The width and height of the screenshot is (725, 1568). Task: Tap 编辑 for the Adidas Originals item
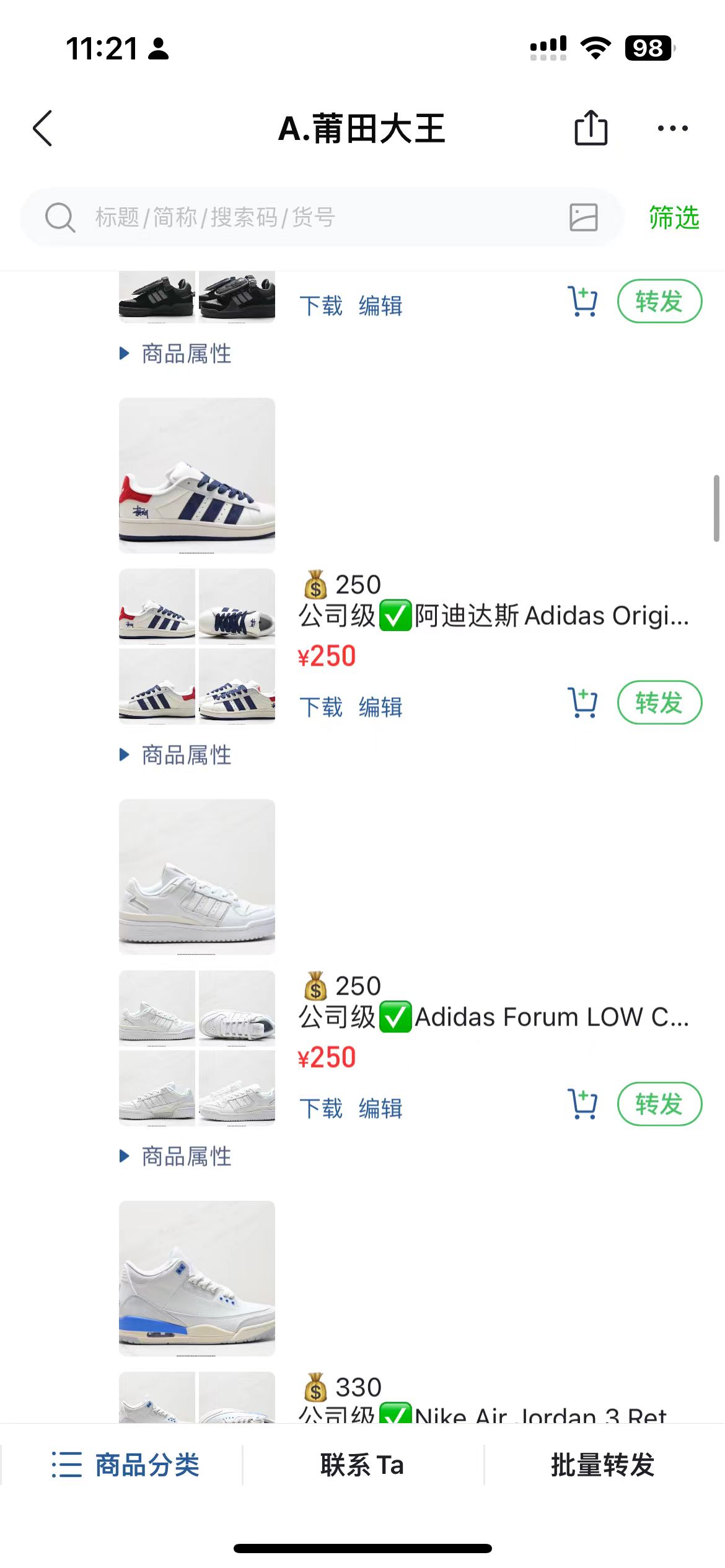380,707
